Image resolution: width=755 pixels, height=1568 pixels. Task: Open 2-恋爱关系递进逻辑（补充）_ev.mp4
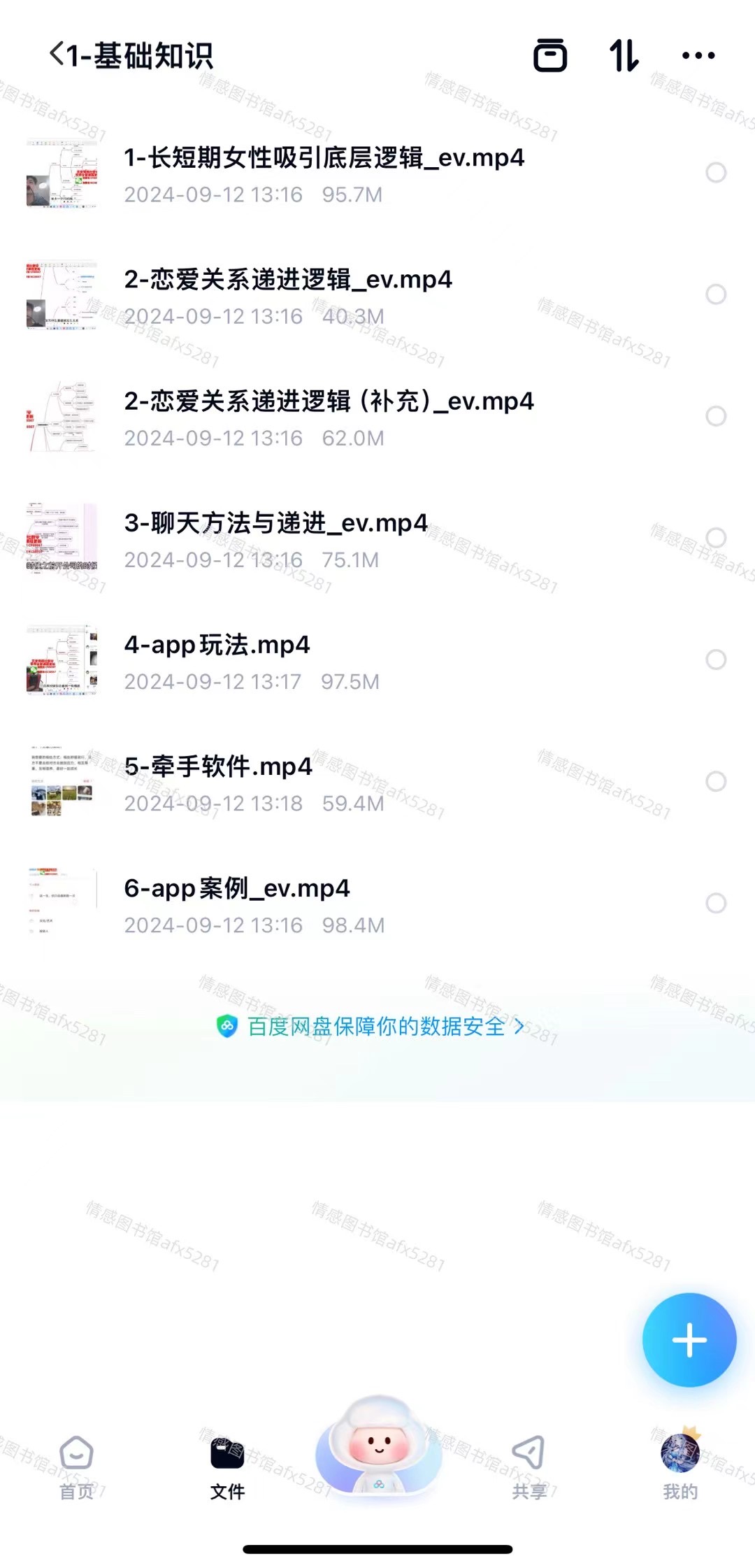(x=329, y=401)
